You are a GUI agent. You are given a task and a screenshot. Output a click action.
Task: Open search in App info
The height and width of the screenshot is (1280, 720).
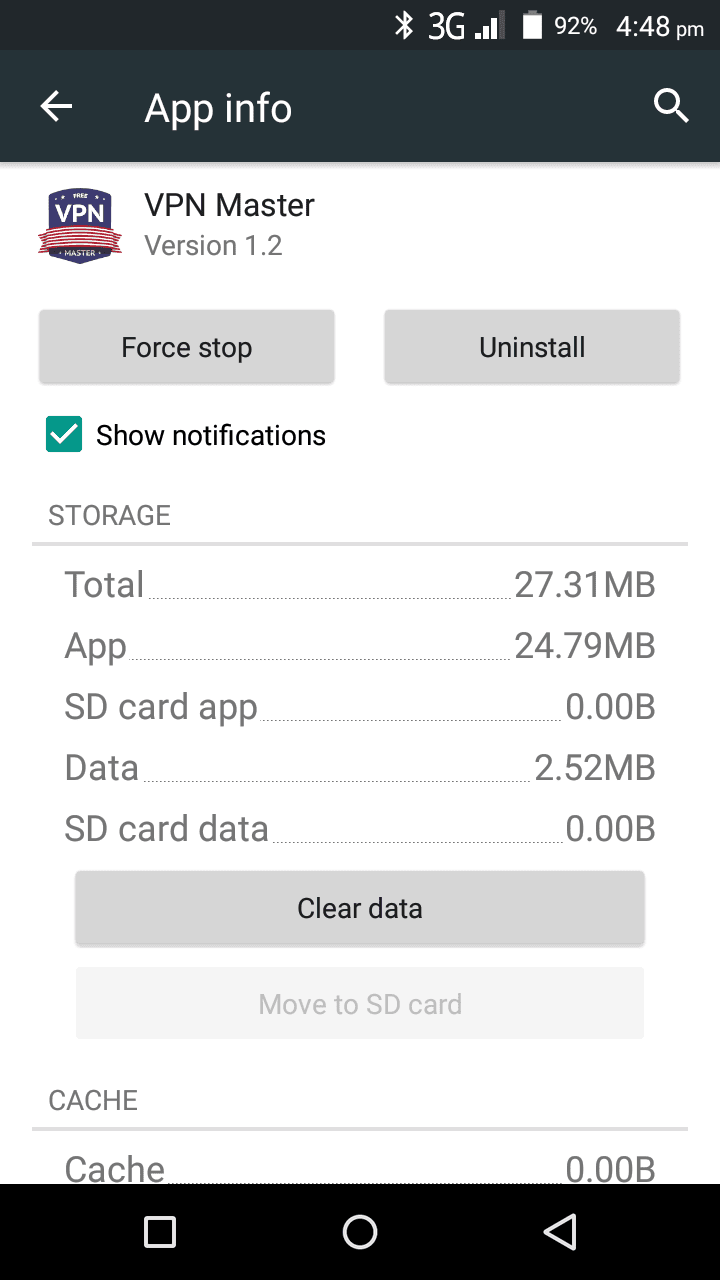(x=671, y=106)
